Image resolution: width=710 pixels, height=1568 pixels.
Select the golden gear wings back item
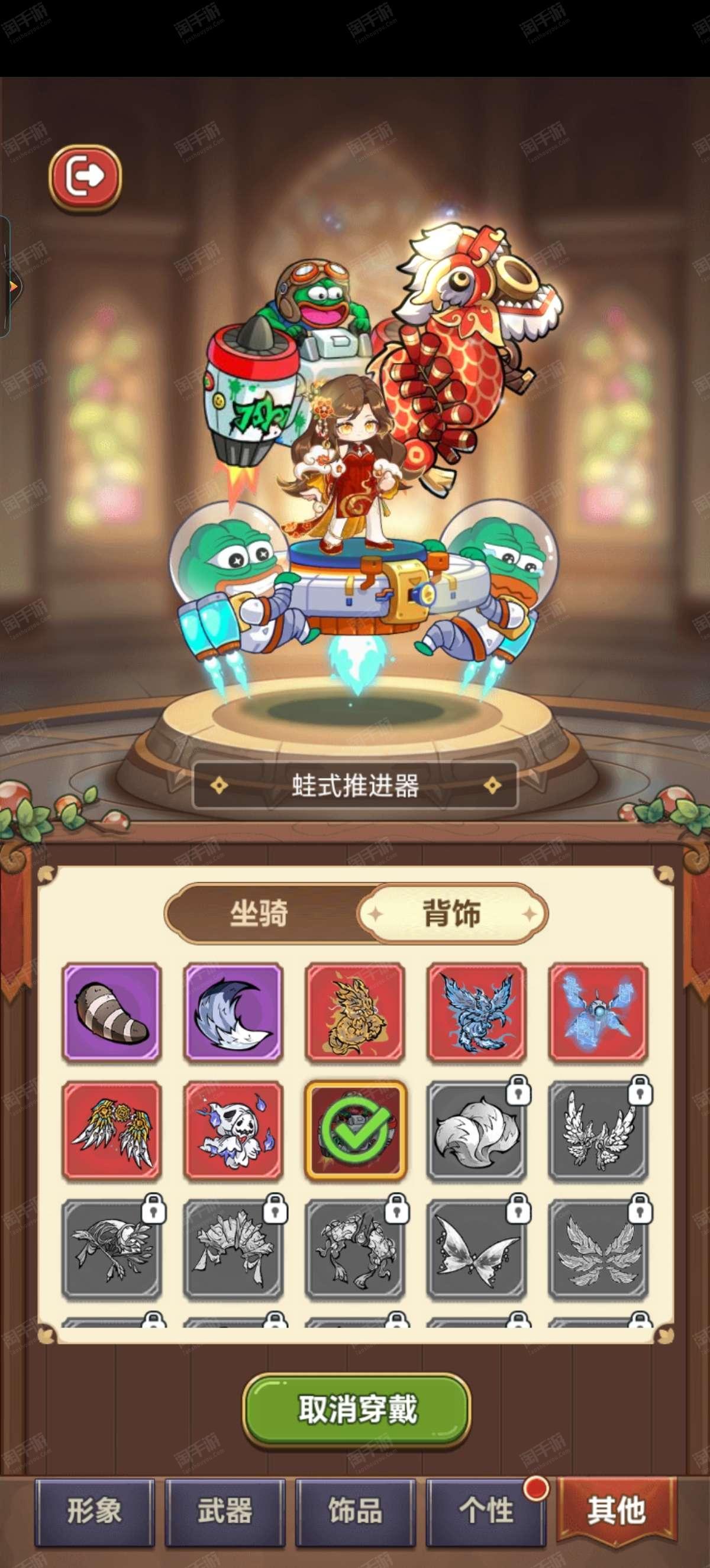(x=112, y=1131)
